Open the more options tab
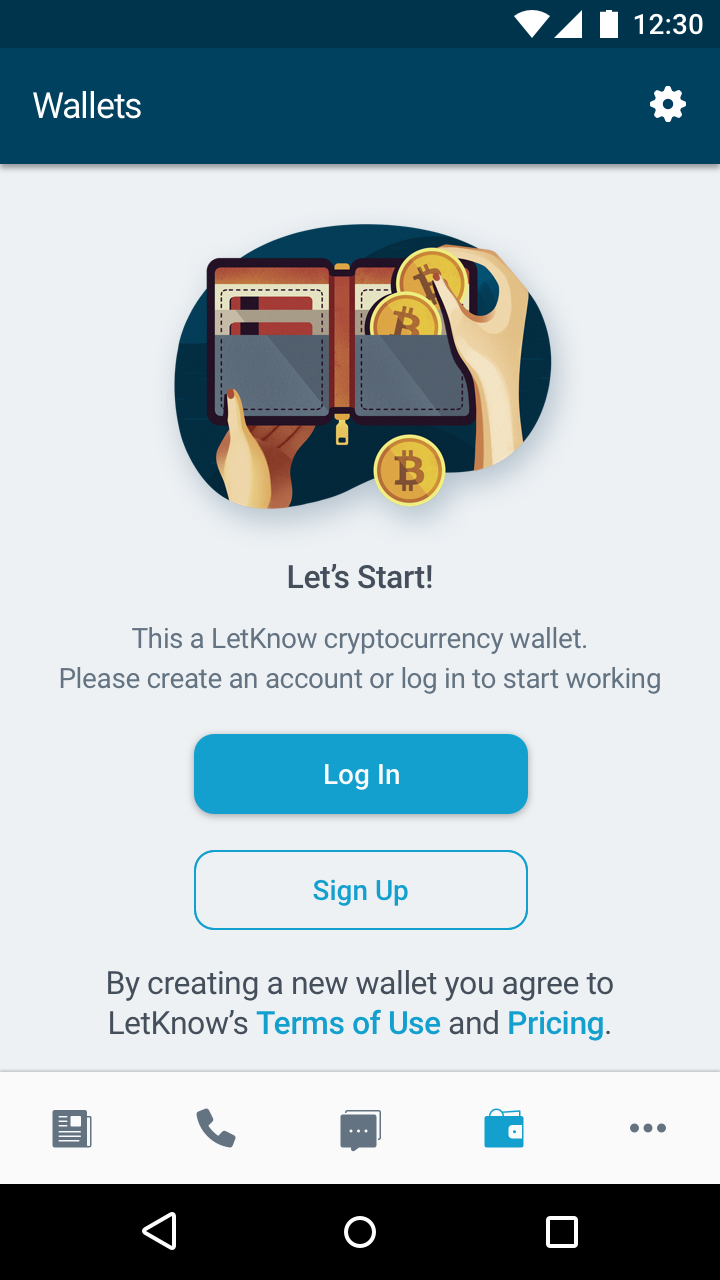The width and height of the screenshot is (720, 1280). 648,1128
